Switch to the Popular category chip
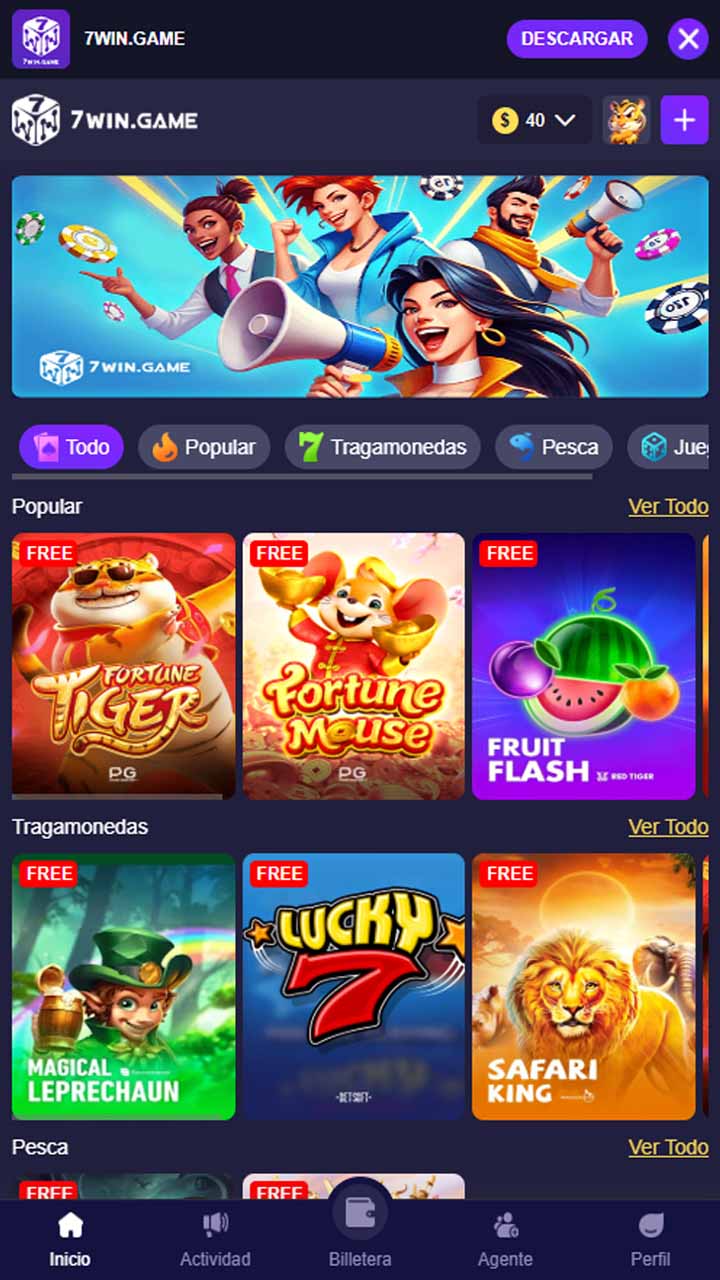The width and height of the screenshot is (720, 1280). tap(204, 447)
